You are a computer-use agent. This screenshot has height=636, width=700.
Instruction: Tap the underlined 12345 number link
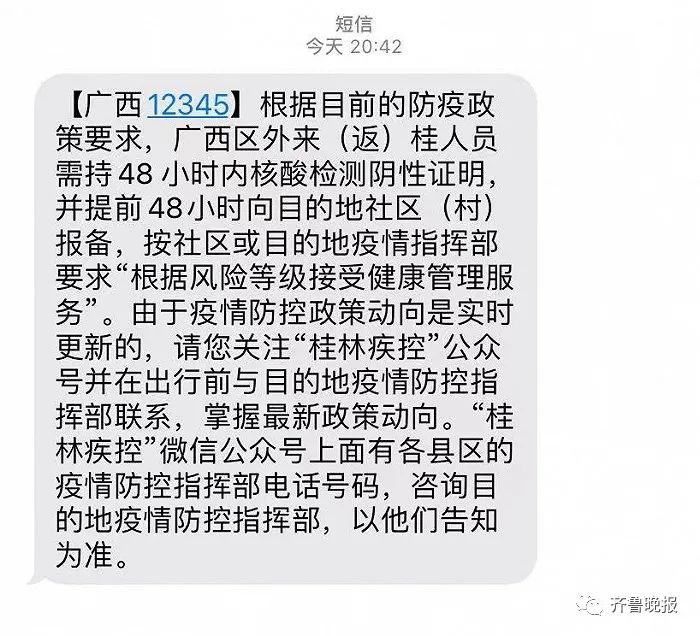click(x=189, y=106)
